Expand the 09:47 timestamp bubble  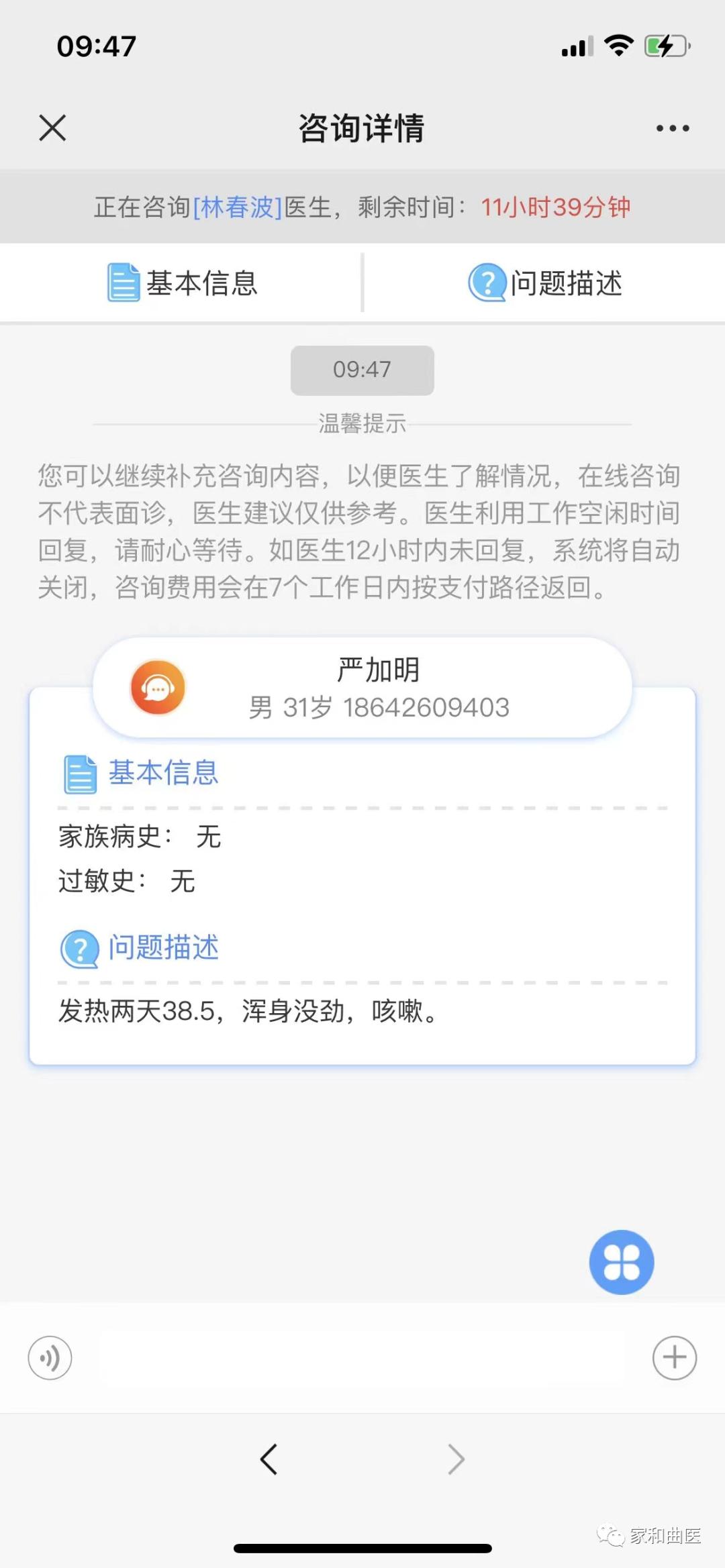click(x=362, y=370)
